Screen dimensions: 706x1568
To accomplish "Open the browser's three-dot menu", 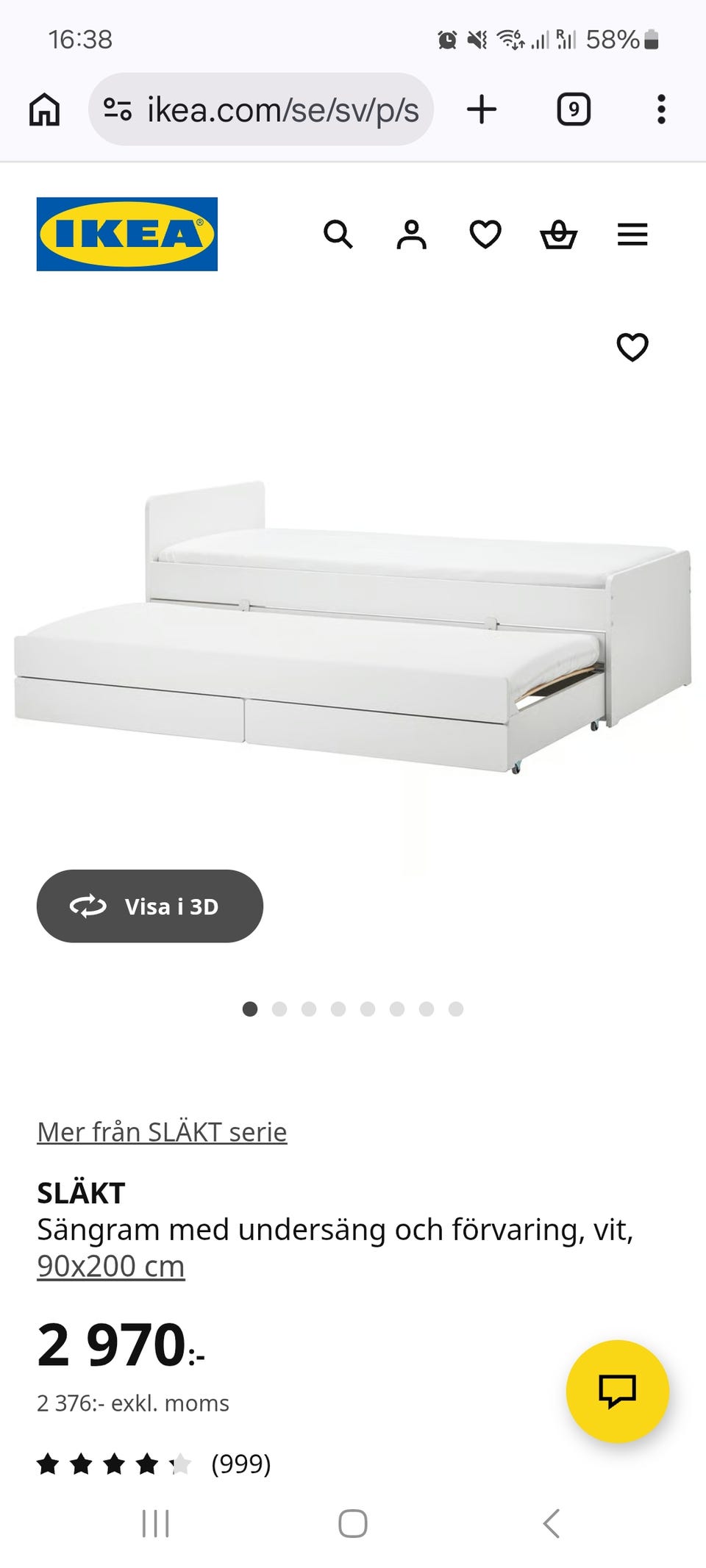I will tap(661, 110).
